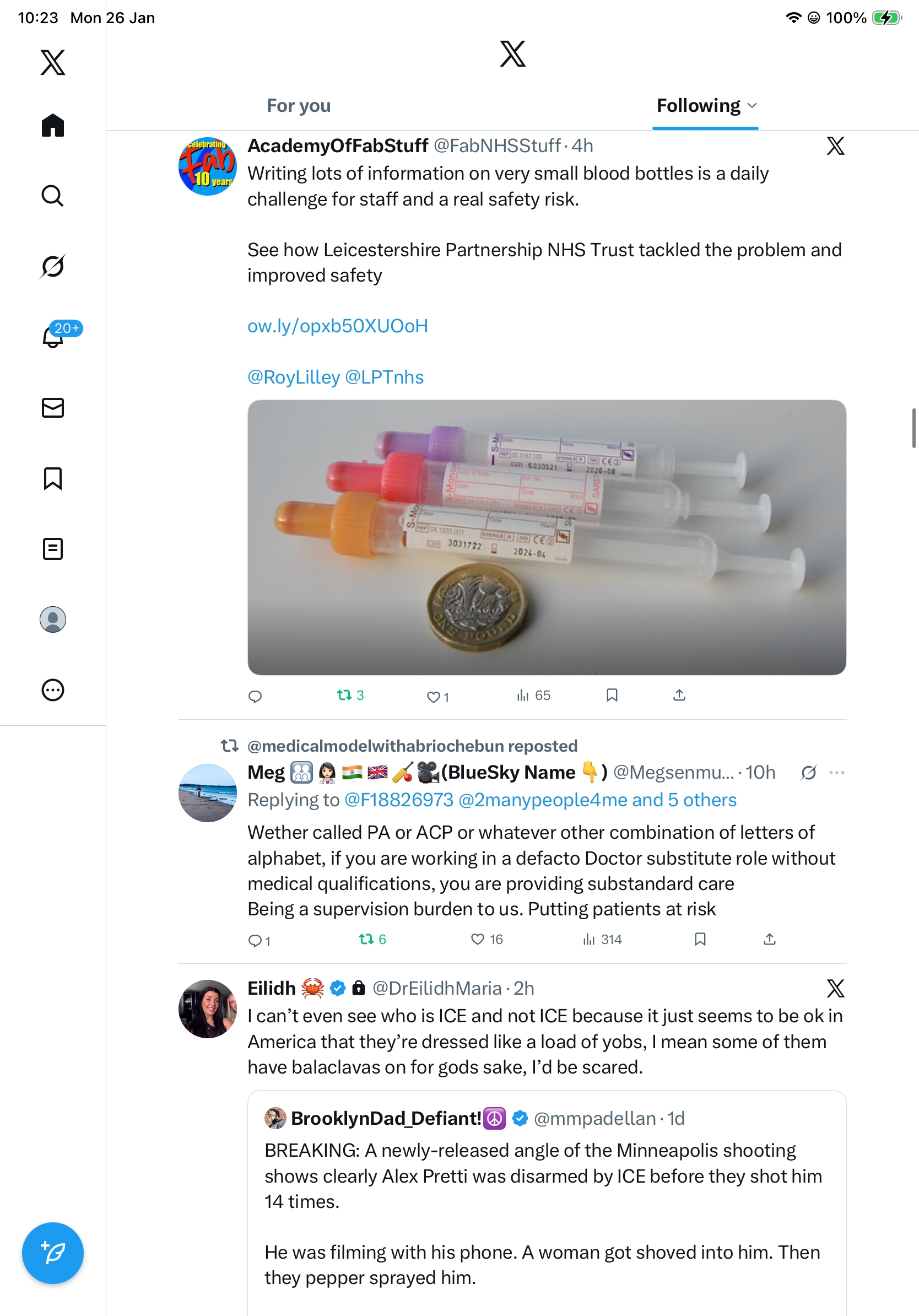
Task: Open direct messages envelope
Action: 53,407
